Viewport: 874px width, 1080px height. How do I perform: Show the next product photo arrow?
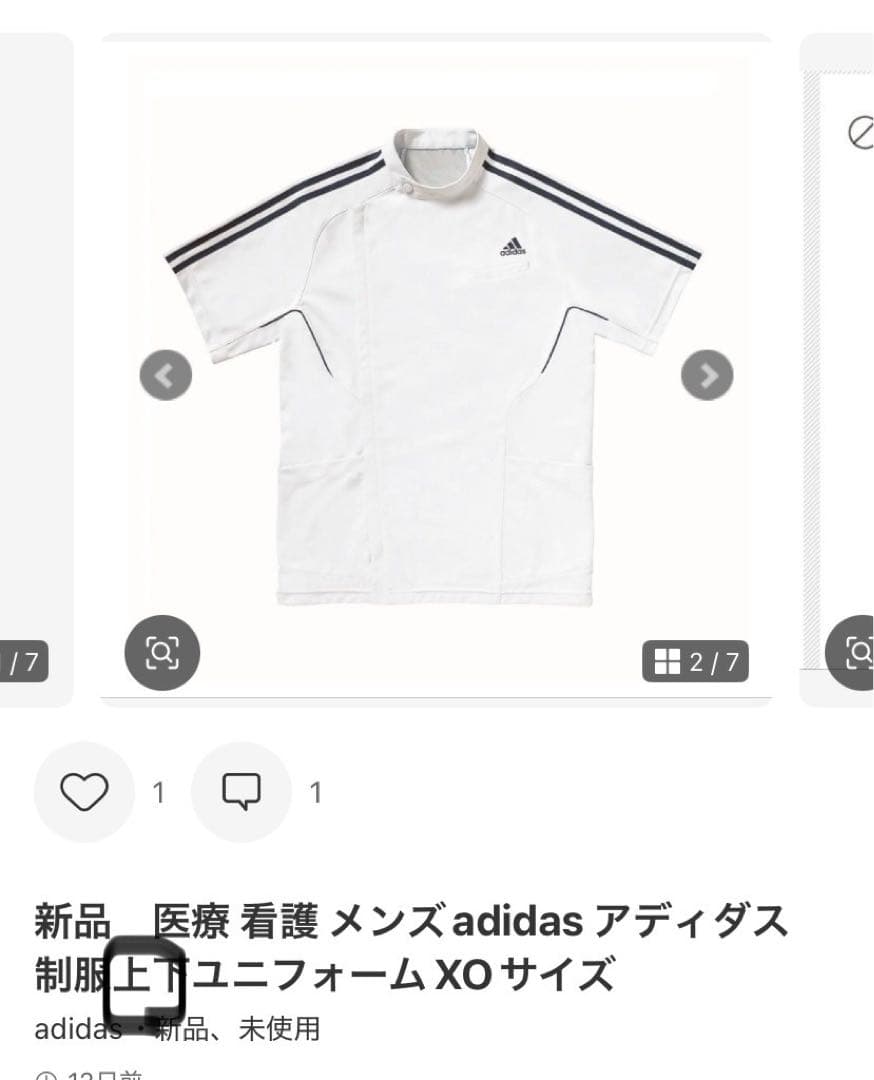click(x=706, y=375)
